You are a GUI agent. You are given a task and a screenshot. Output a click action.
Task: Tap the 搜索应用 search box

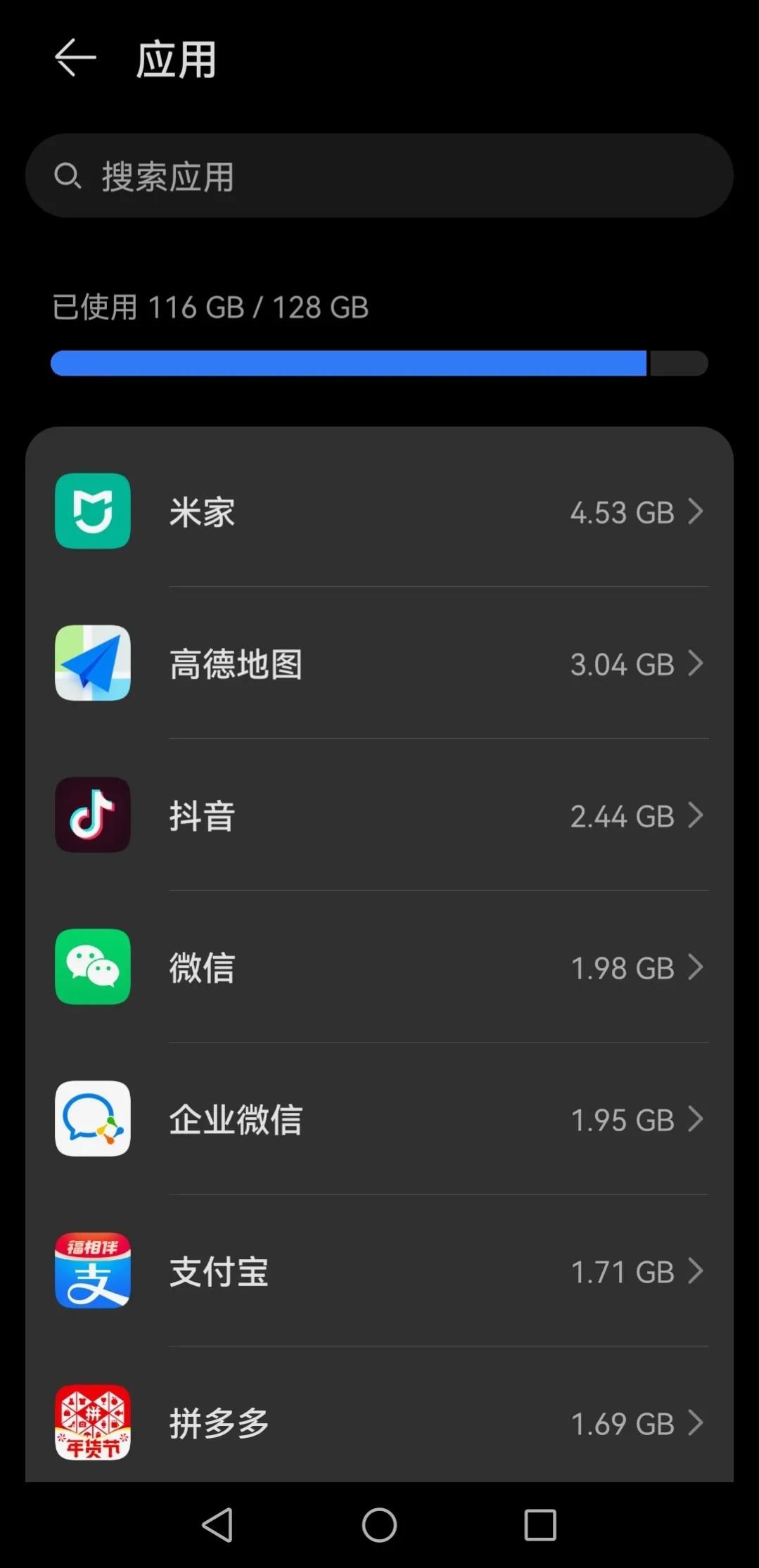coord(379,176)
